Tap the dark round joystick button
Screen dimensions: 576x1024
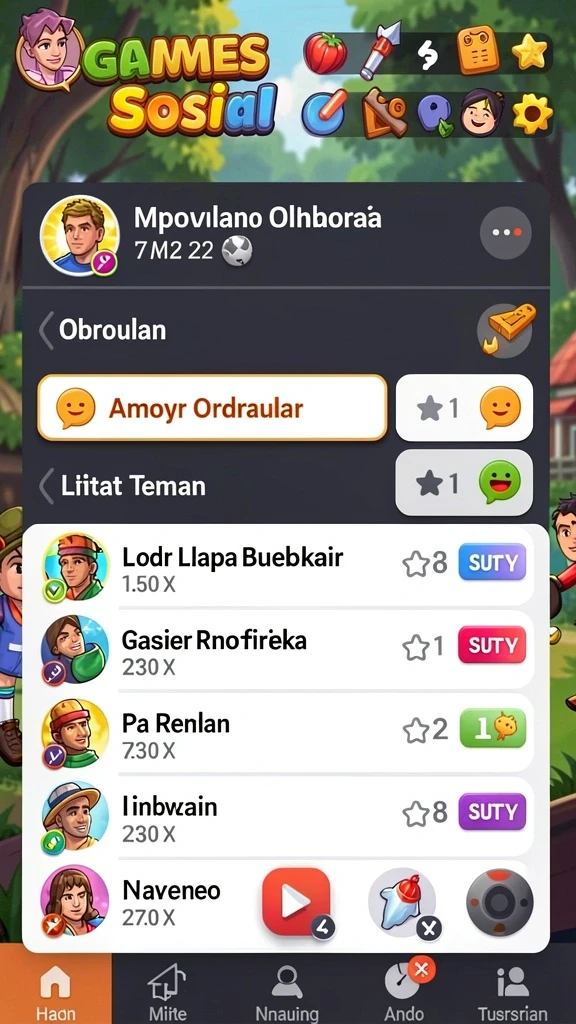(x=500, y=902)
